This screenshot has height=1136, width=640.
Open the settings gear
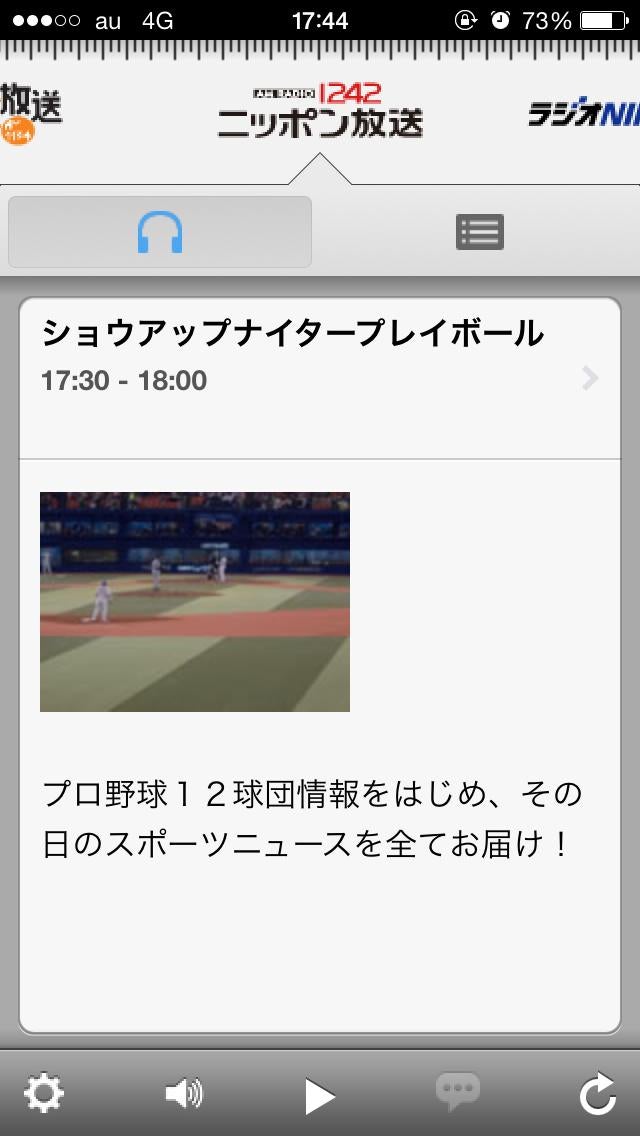tap(44, 1093)
